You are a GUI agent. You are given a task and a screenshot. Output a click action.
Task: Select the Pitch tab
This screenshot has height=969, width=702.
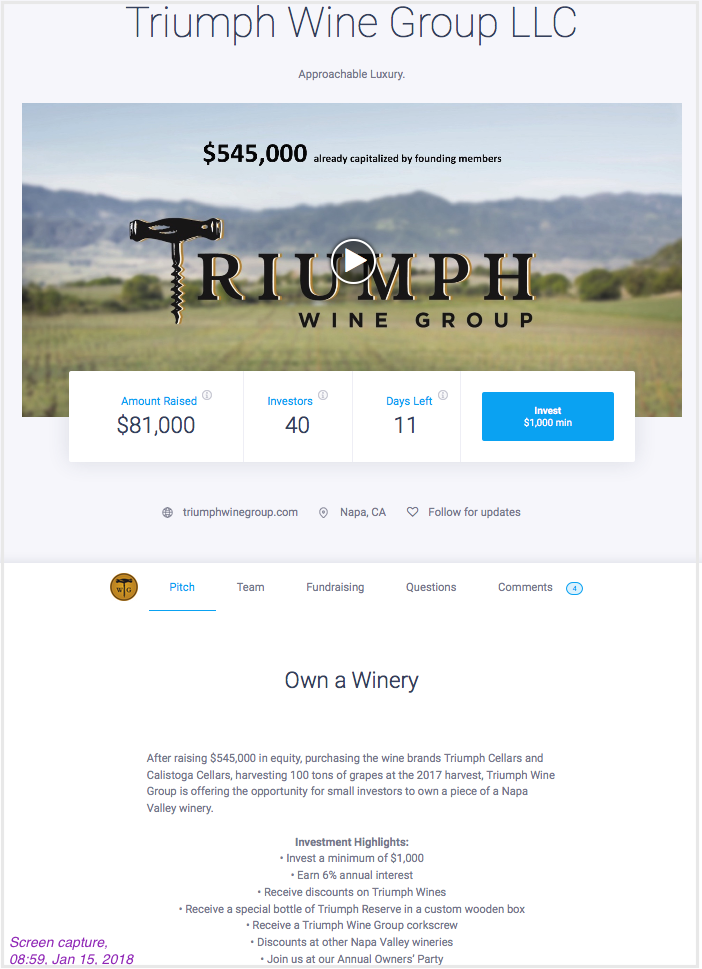[182, 587]
